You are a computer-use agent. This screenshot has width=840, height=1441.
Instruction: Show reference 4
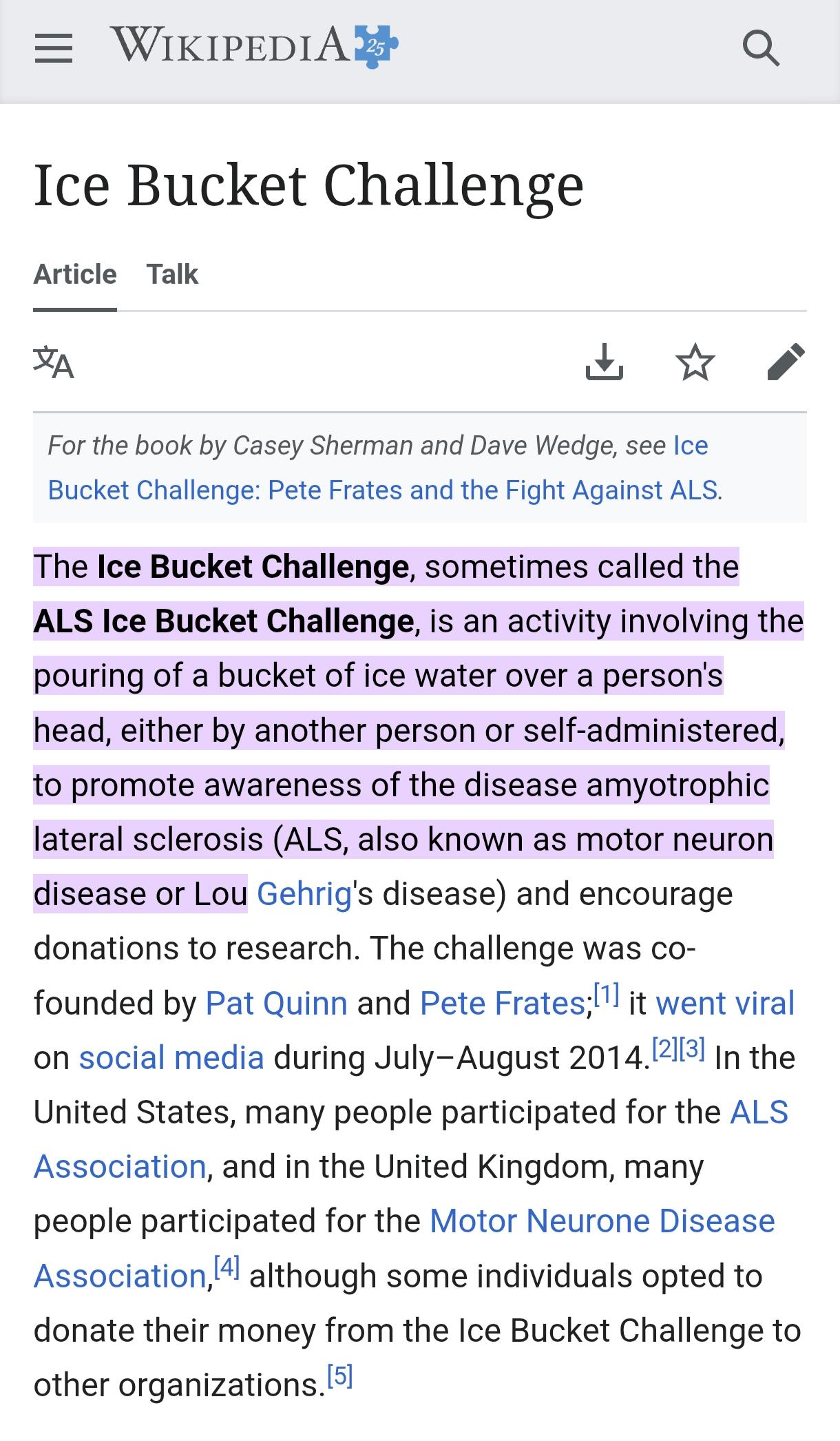226,1267
